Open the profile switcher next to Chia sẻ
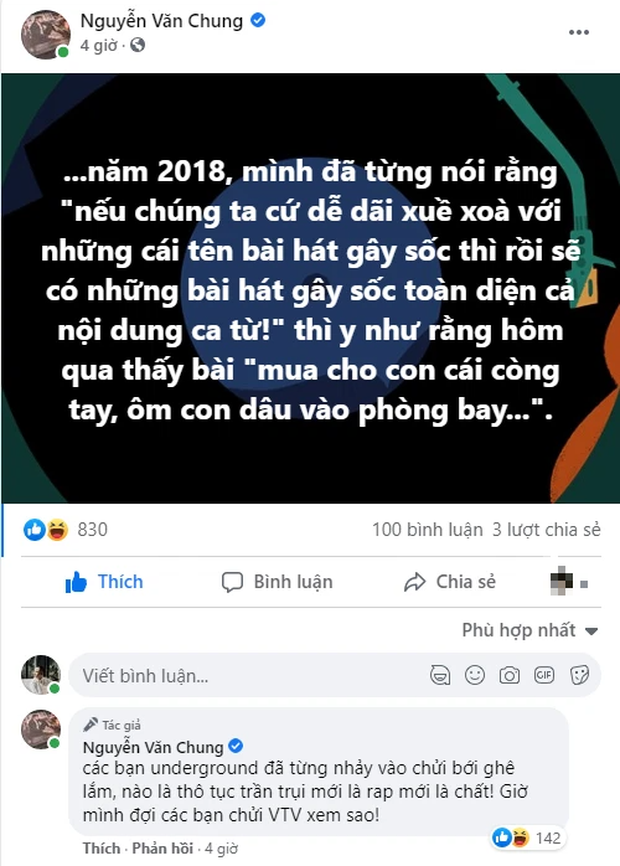Screen dimensions: 620x866 coord(568,582)
